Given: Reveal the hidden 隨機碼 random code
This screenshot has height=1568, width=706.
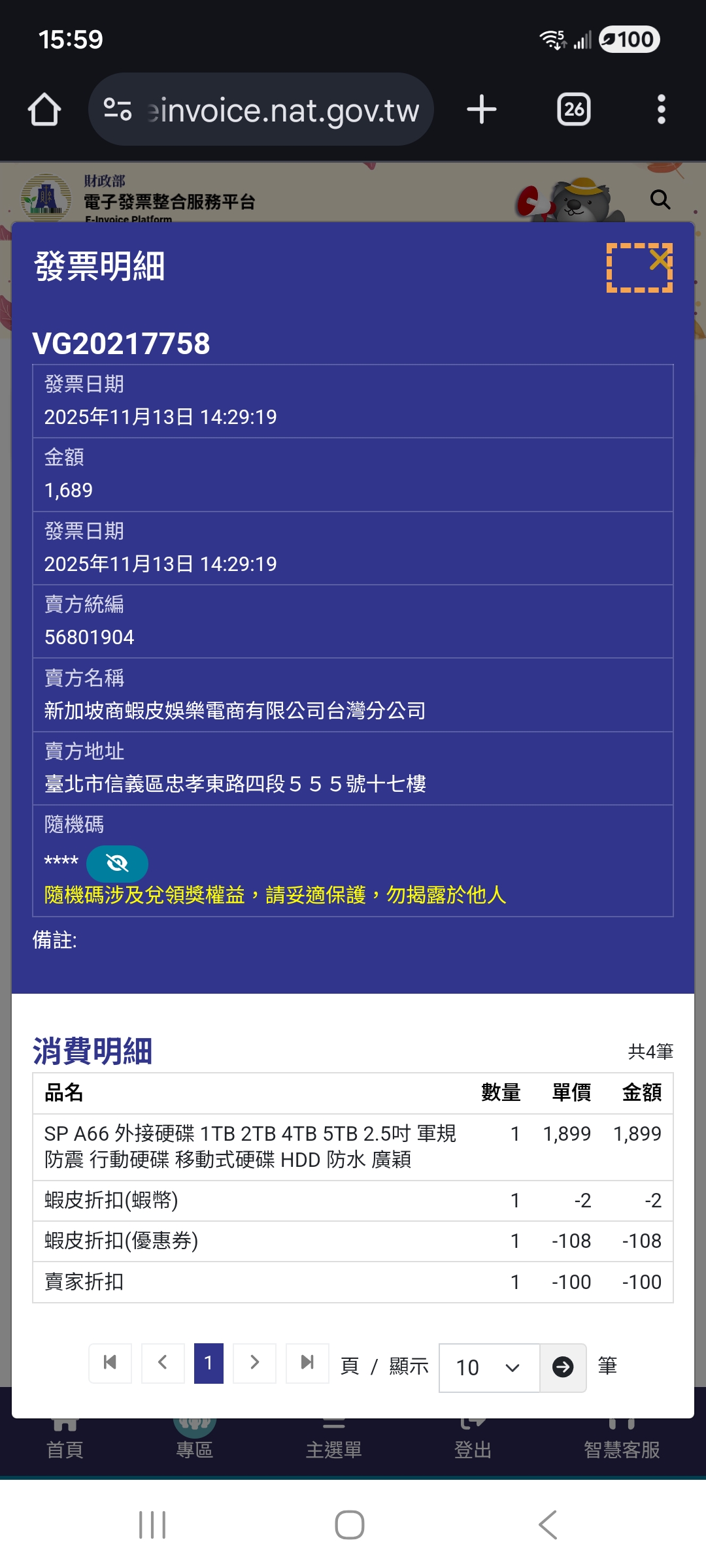Looking at the screenshot, I should pos(117,863).
